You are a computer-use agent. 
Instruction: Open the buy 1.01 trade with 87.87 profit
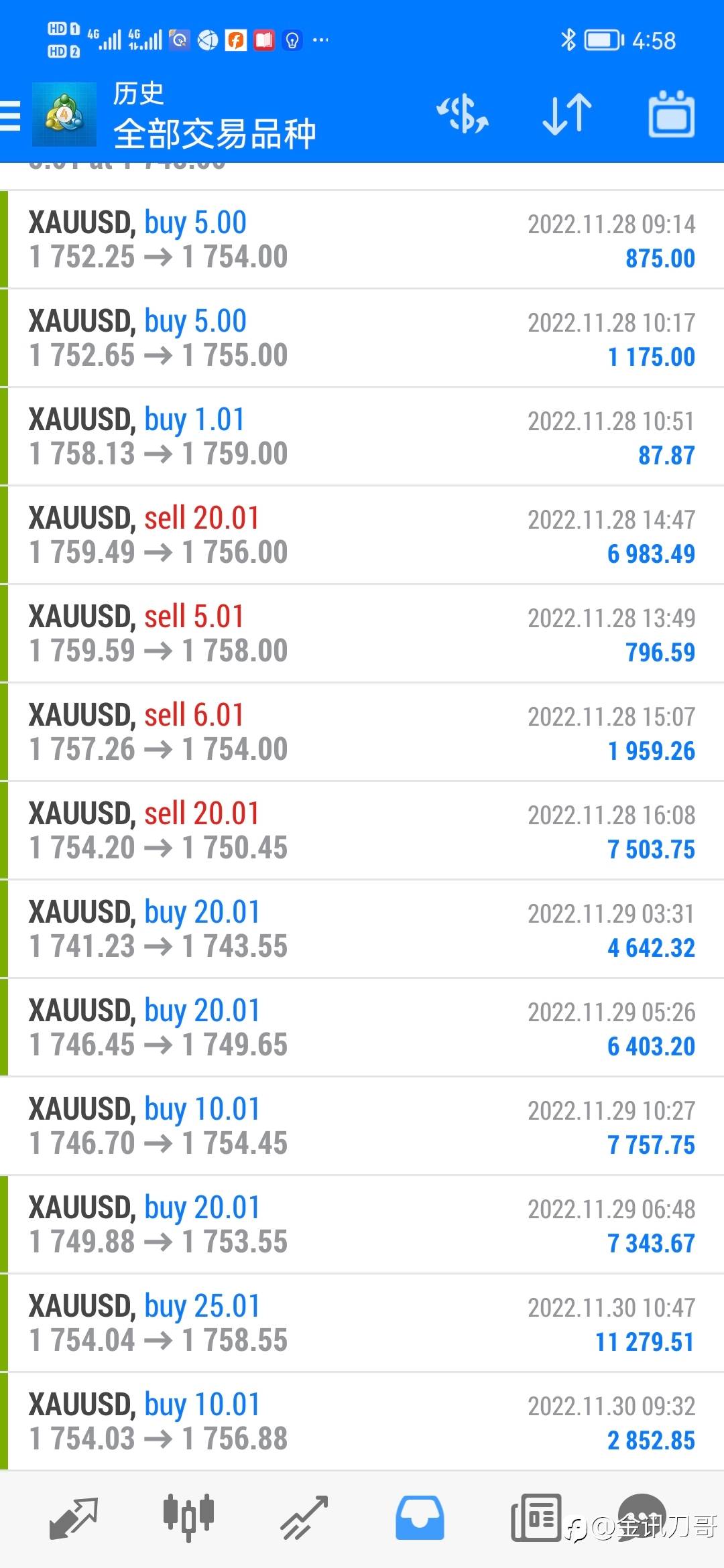(362, 437)
